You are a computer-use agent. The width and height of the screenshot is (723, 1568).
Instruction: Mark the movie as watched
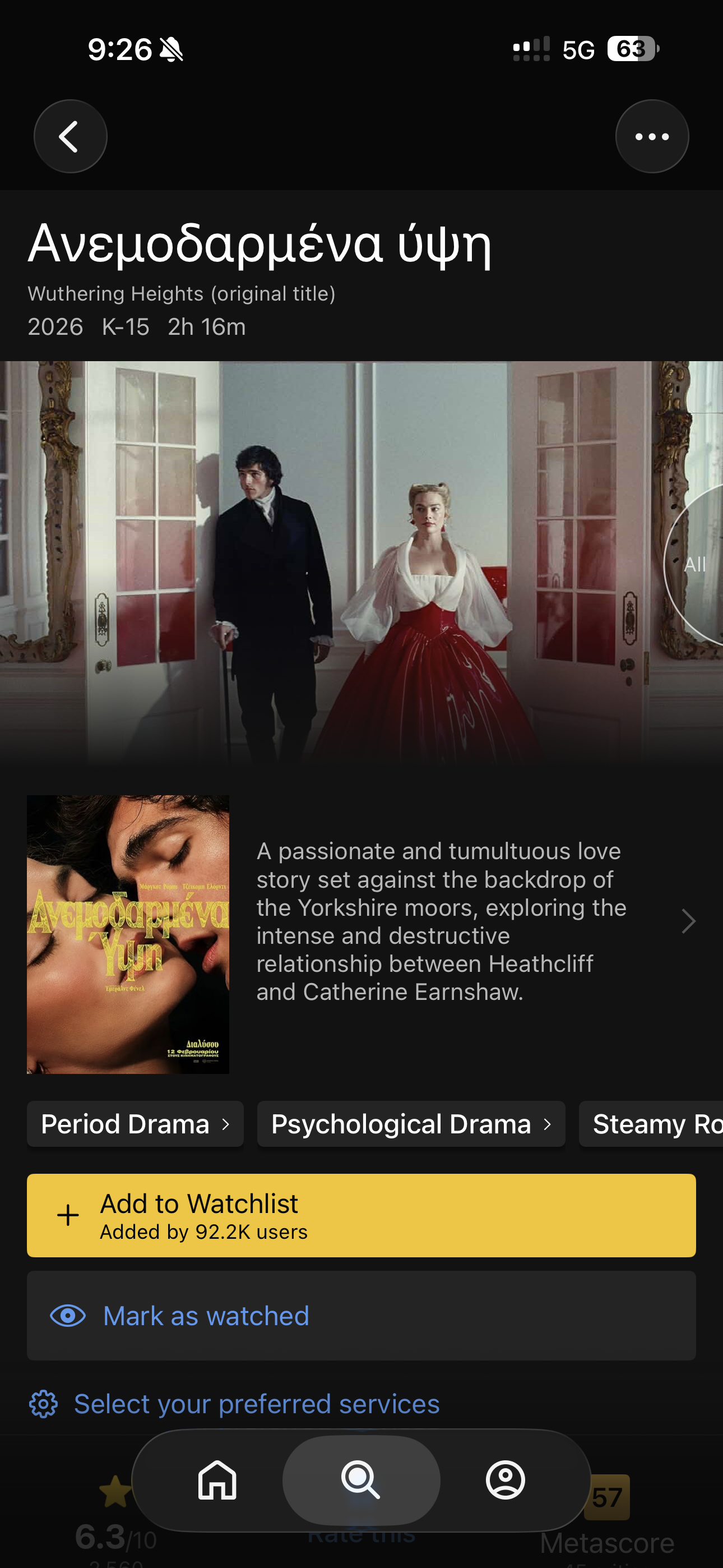(x=361, y=1316)
